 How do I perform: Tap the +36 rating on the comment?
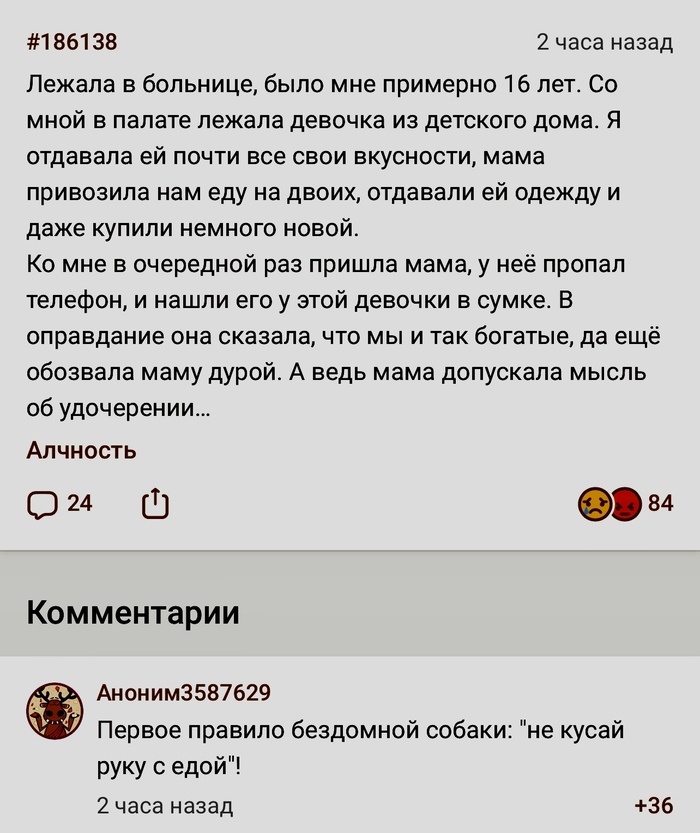coord(653,806)
